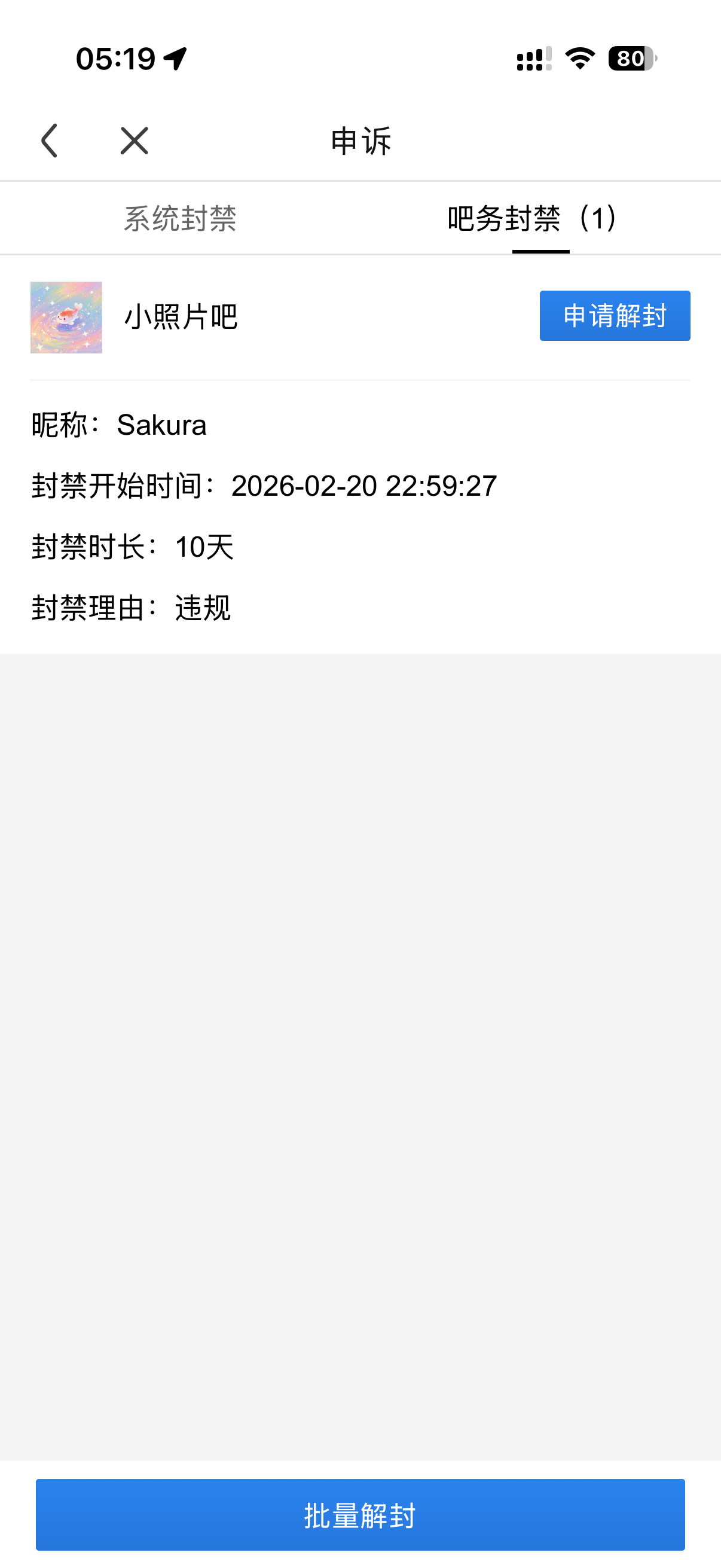Switch to the 系统封禁 tab

[x=180, y=218]
